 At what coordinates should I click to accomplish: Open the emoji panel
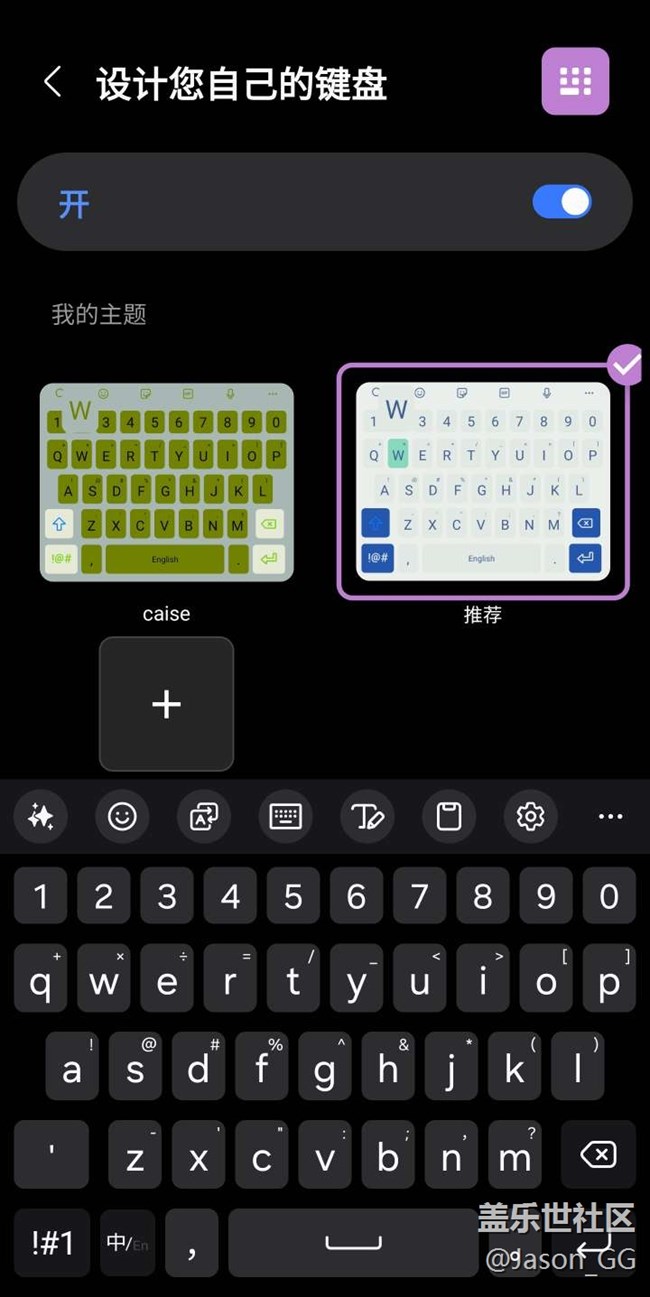click(122, 817)
